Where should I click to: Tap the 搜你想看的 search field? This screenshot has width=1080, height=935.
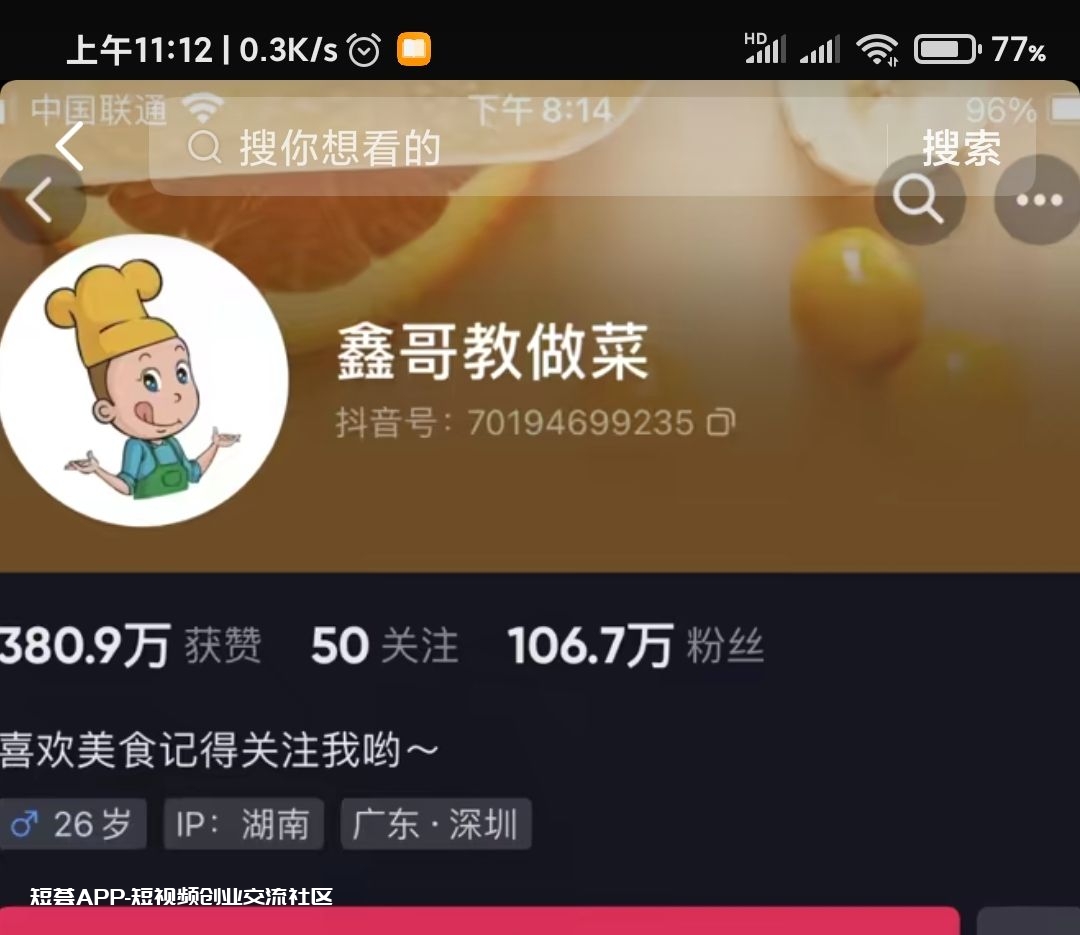pyautogui.click(x=500, y=148)
